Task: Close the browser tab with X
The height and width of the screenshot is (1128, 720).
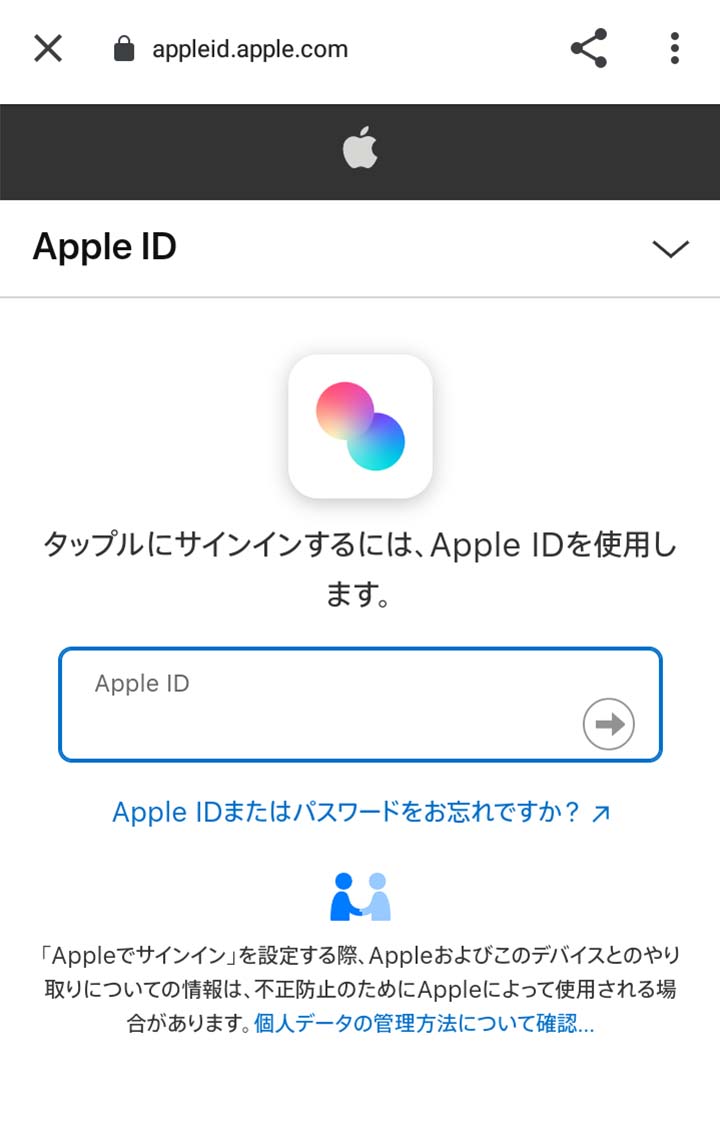Action: point(48,48)
